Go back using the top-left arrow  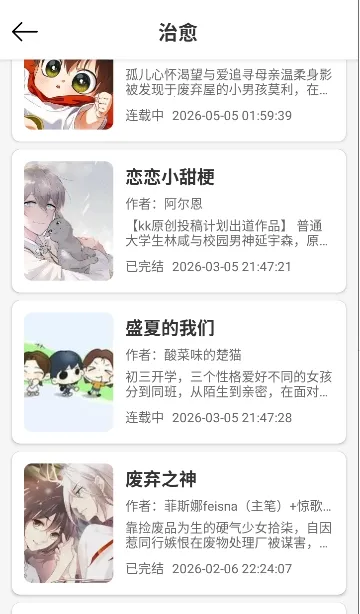pos(25,32)
